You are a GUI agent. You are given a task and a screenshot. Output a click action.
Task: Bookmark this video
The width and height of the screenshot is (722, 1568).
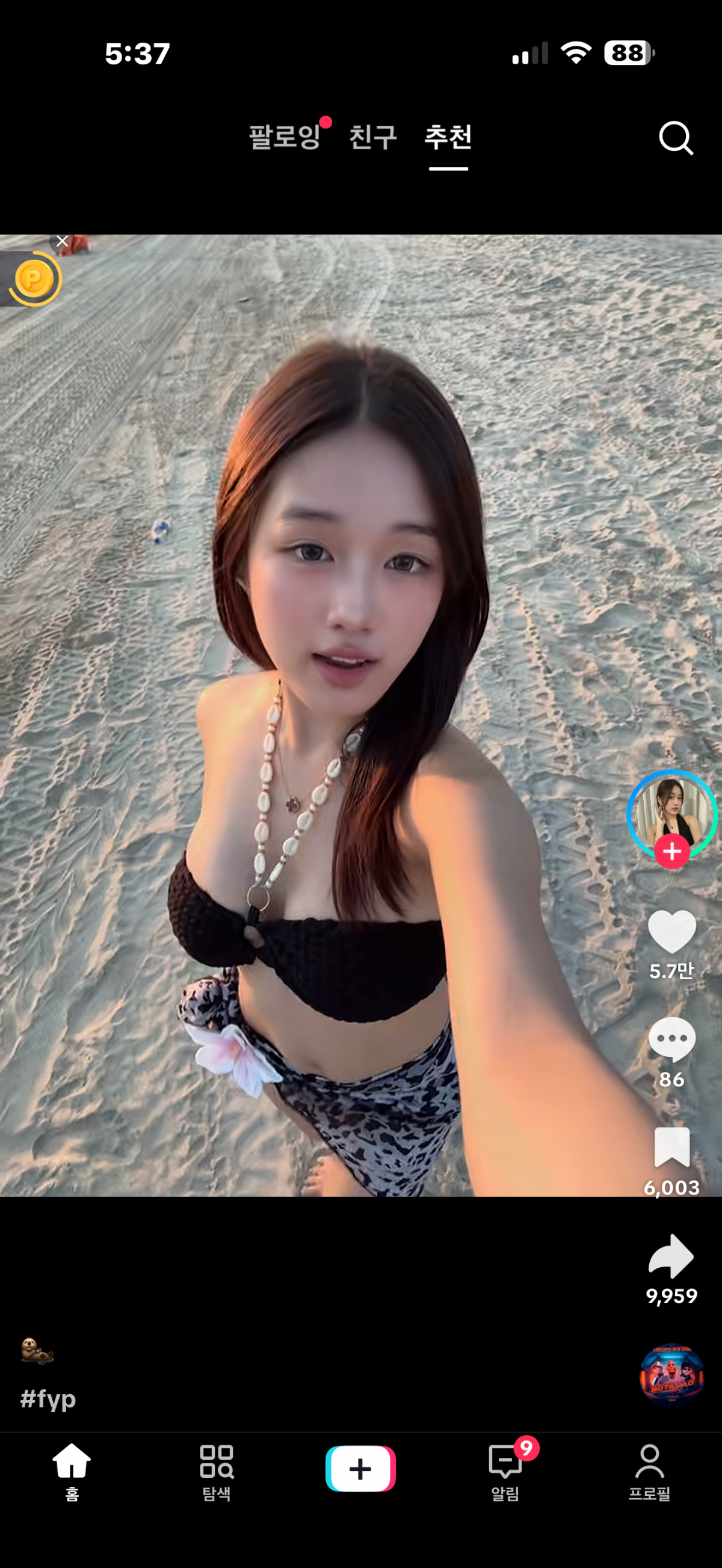[x=671, y=1147]
